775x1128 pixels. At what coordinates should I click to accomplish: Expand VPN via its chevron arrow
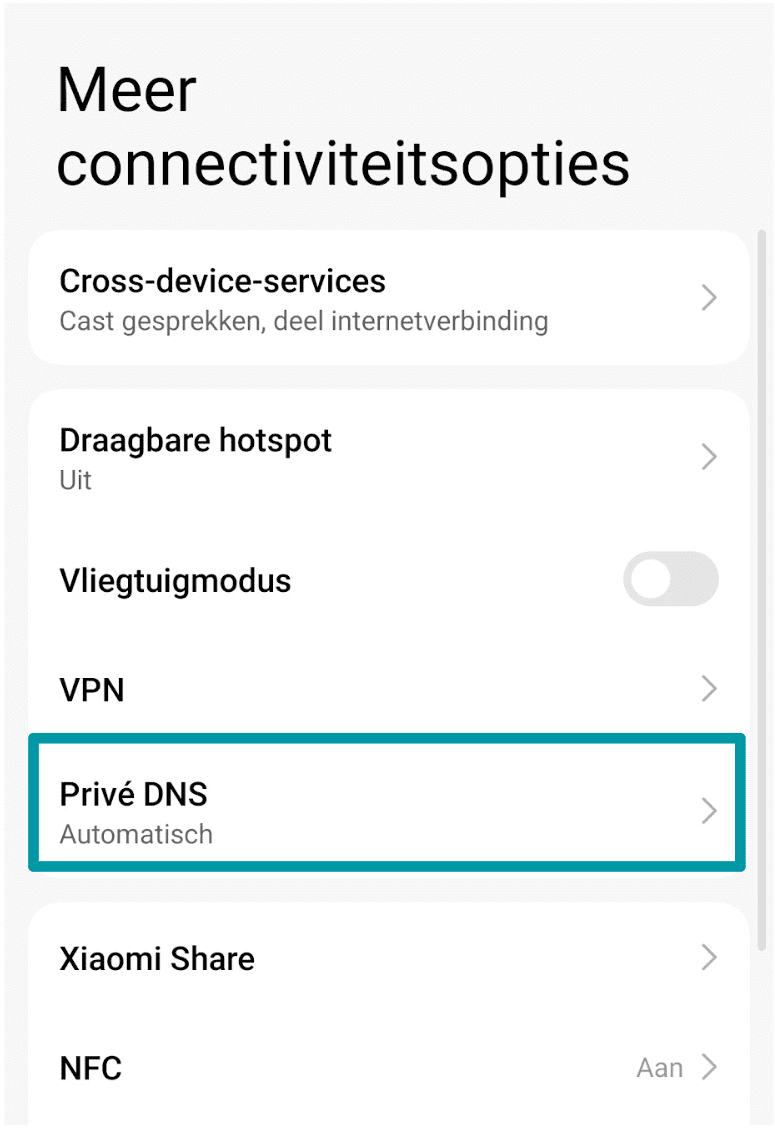[709, 689]
